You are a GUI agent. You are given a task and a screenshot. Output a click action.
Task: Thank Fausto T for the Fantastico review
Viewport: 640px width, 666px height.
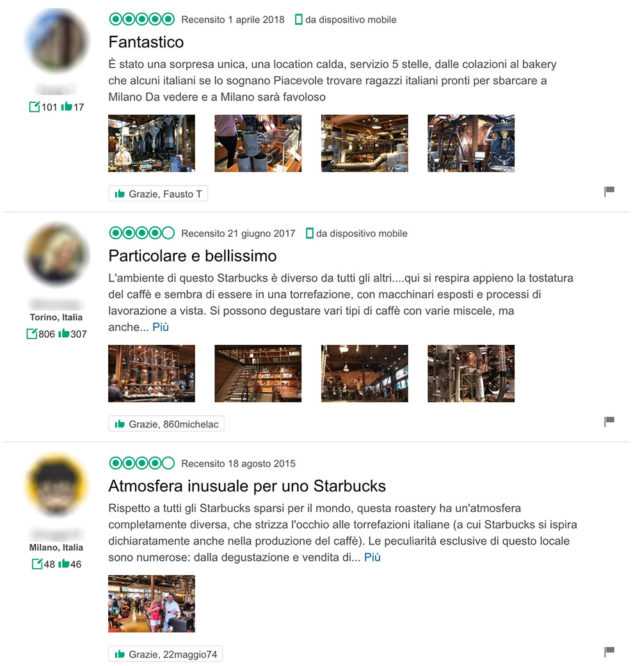[x=158, y=194]
